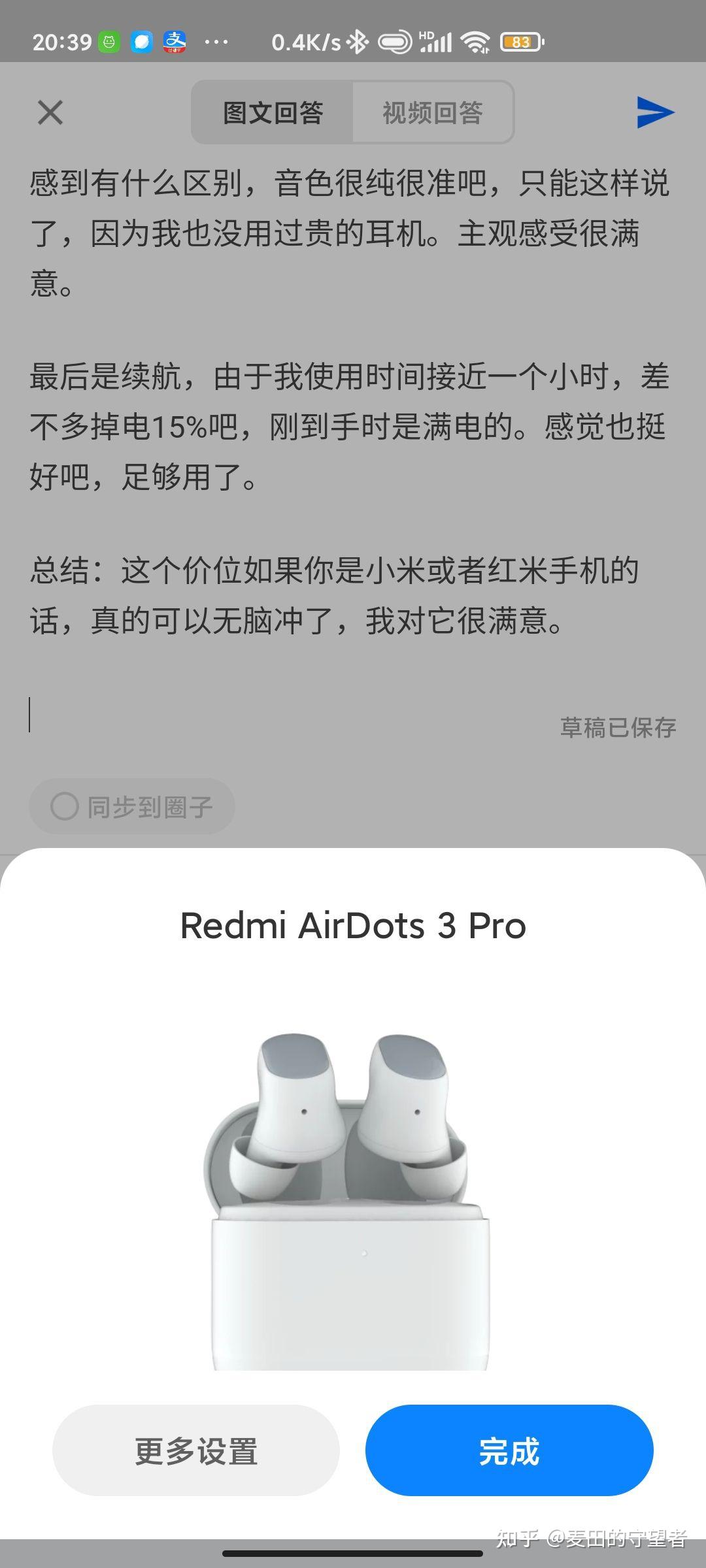Image resolution: width=706 pixels, height=1568 pixels.
Task: Tap the Bluetooth icon in the status bar
Action: [359, 41]
